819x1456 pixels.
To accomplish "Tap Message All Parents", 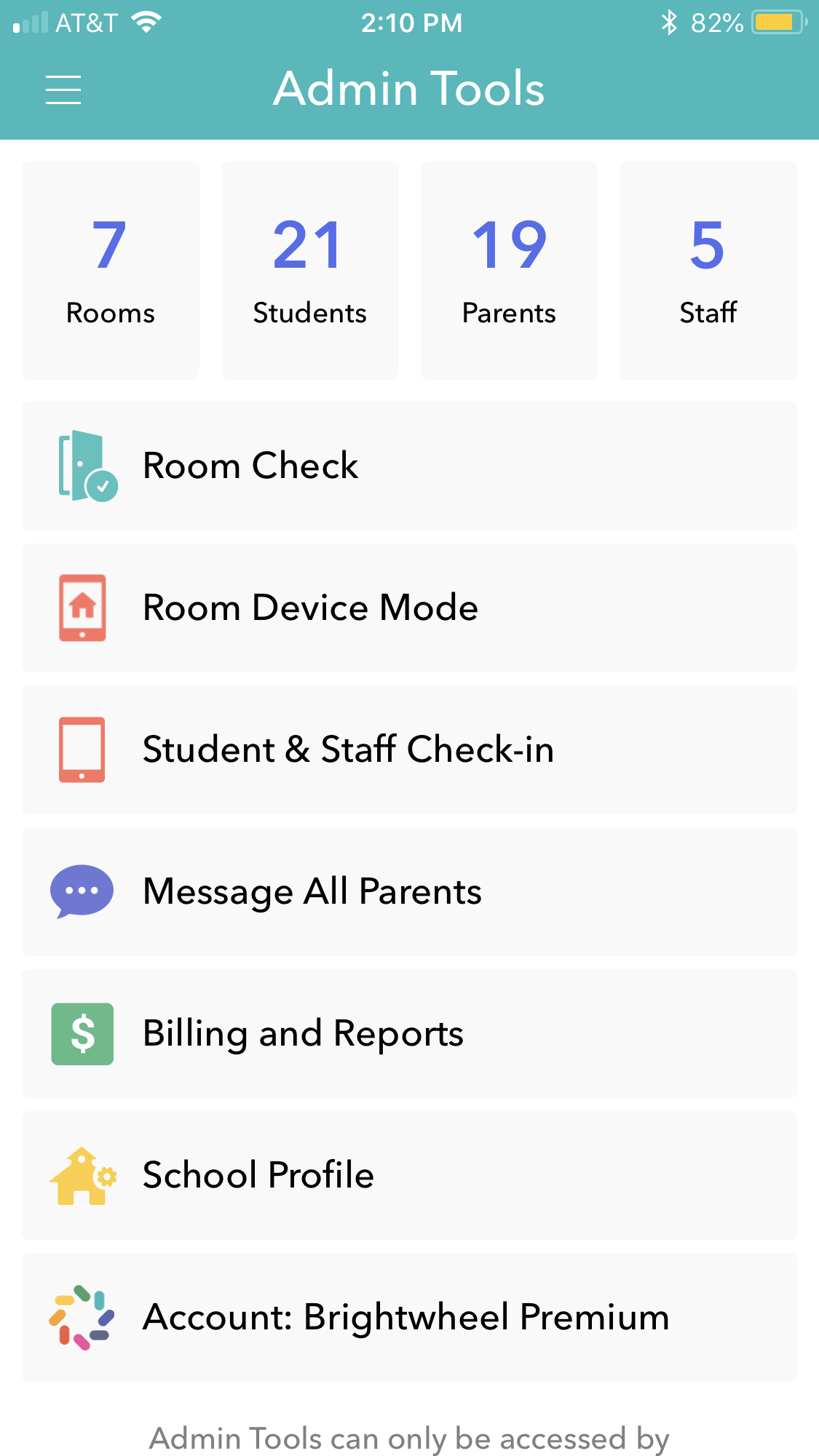I will pyautogui.click(x=409, y=891).
